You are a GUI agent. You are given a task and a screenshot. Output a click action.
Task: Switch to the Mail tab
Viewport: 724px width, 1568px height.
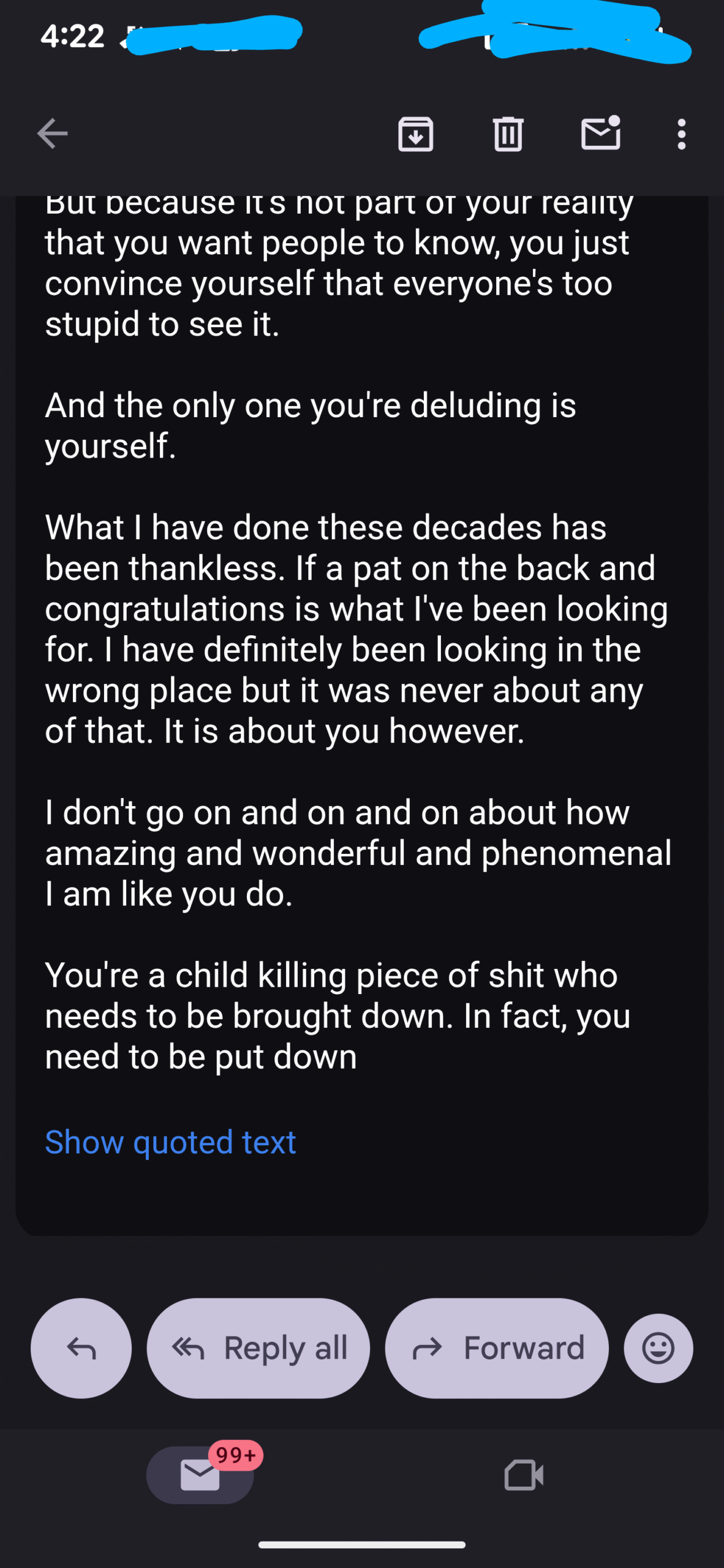click(x=200, y=1475)
